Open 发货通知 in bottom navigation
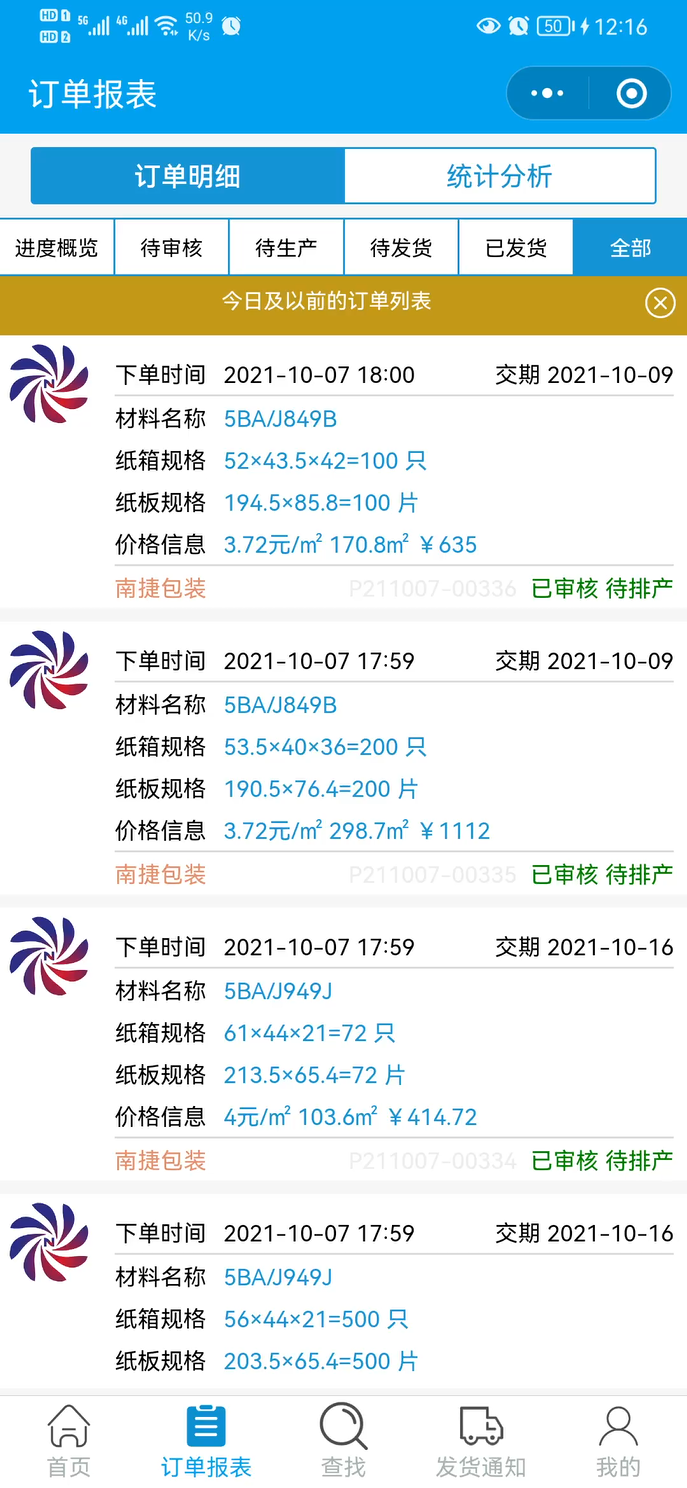 coord(480,1442)
